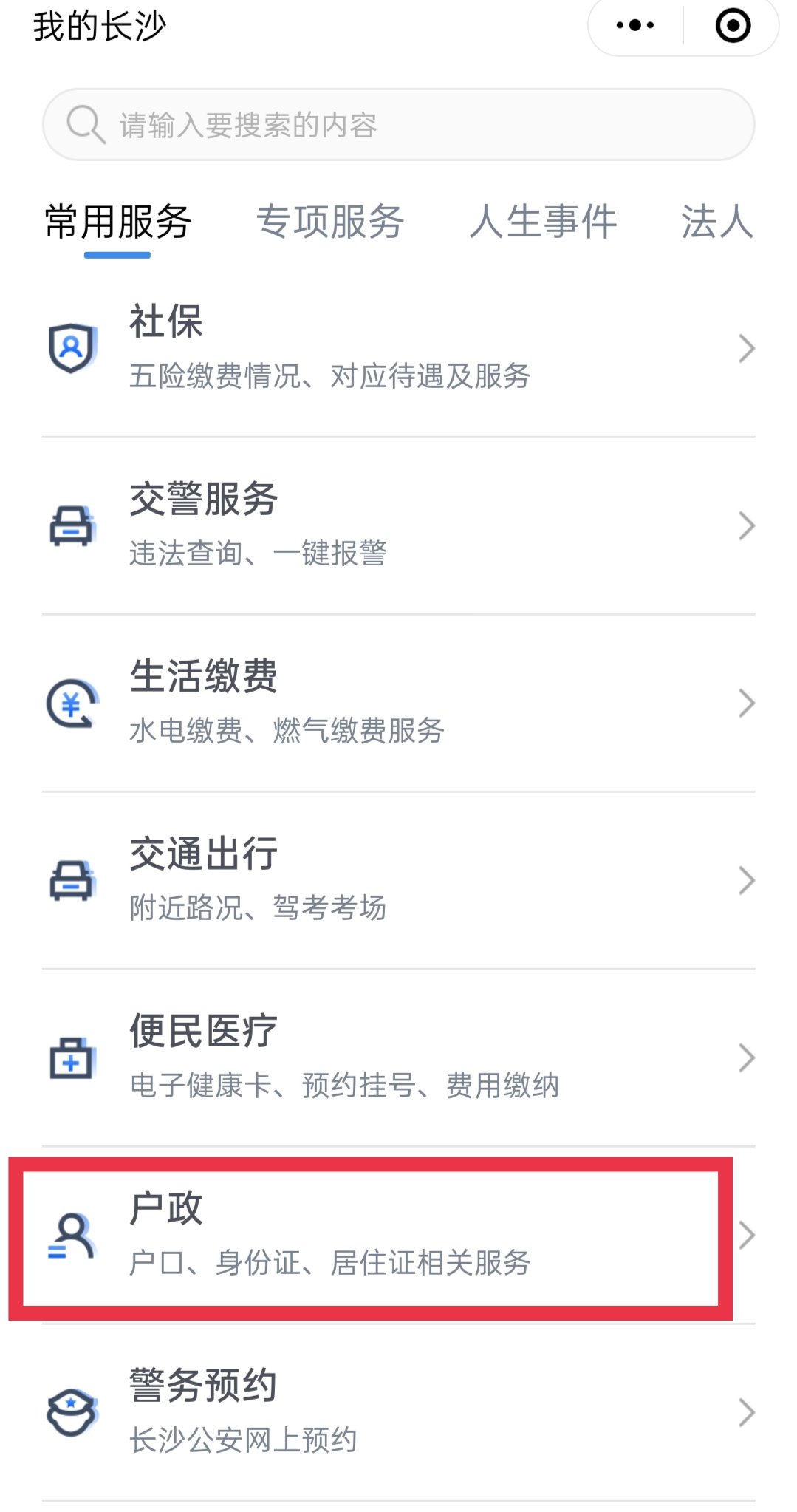797x1512 pixels.
Task: Open 便民医疗 medical services
Action: (x=399, y=1057)
